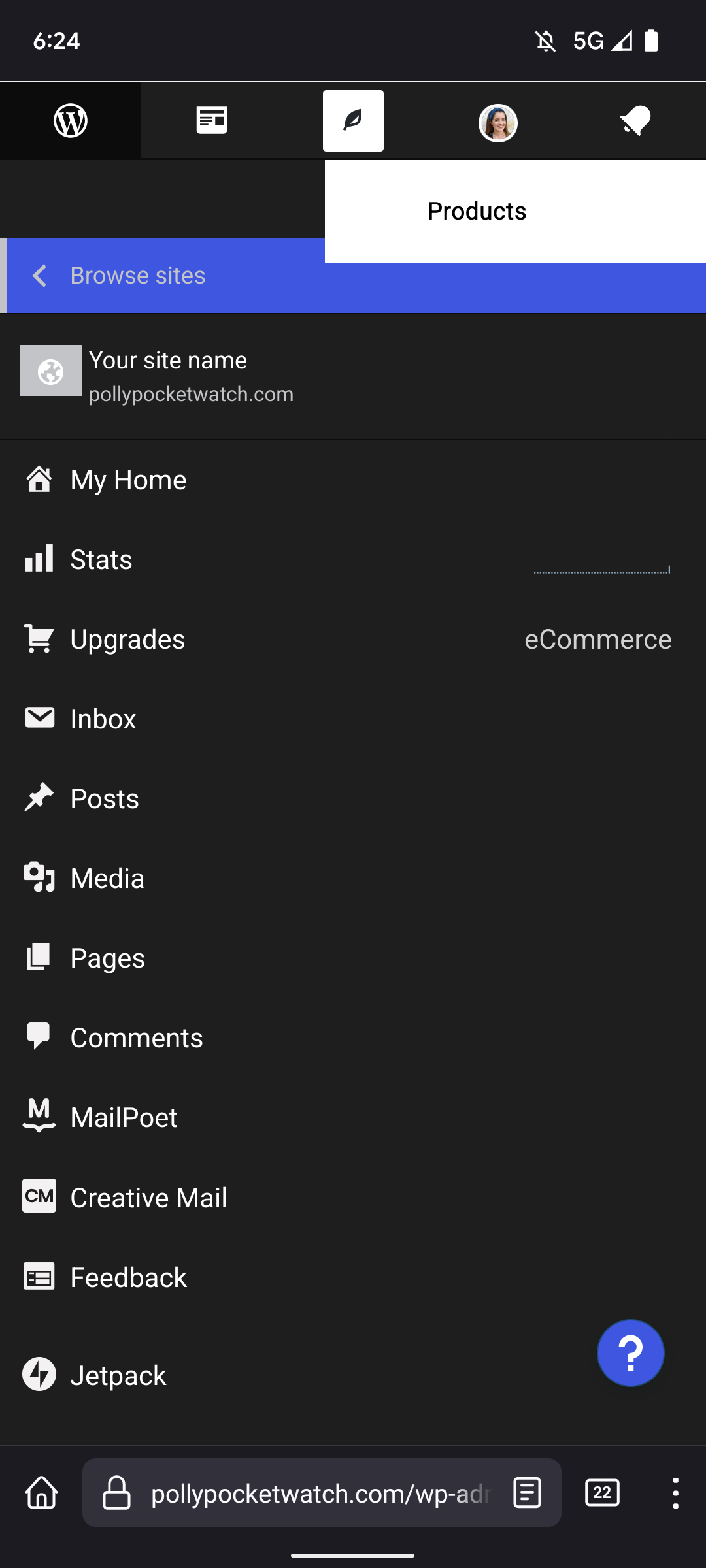The height and width of the screenshot is (1568, 706).
Task: Select Products from the dropdown
Action: [x=476, y=210]
